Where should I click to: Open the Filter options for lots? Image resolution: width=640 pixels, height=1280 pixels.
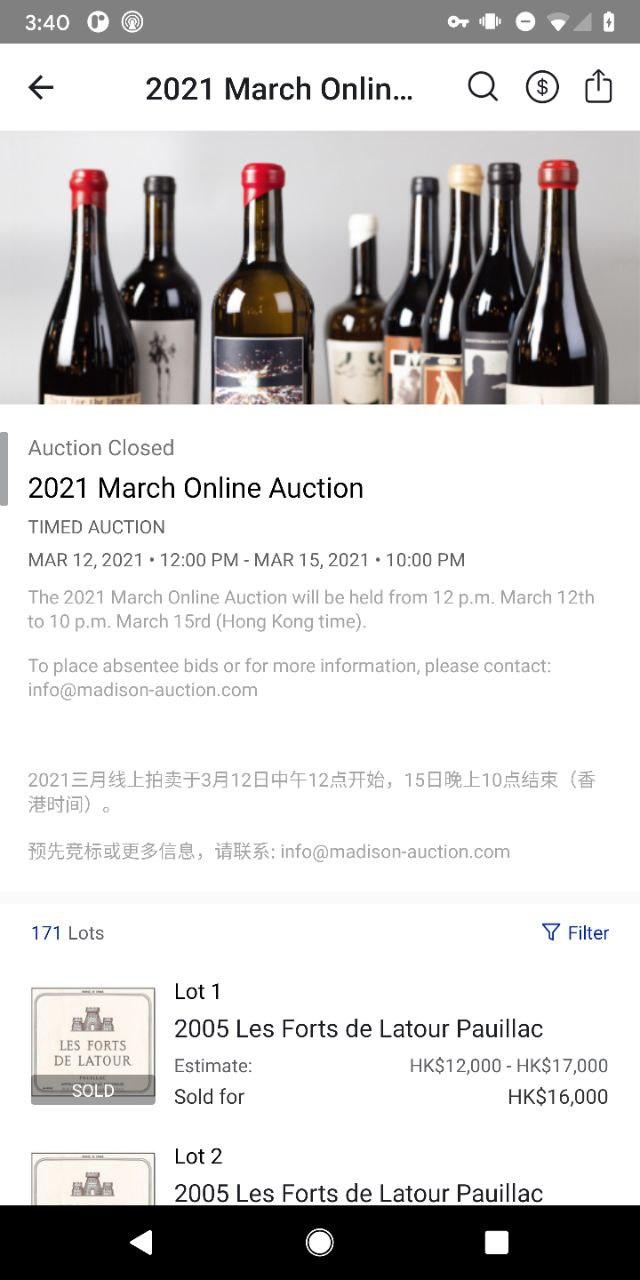pos(575,932)
